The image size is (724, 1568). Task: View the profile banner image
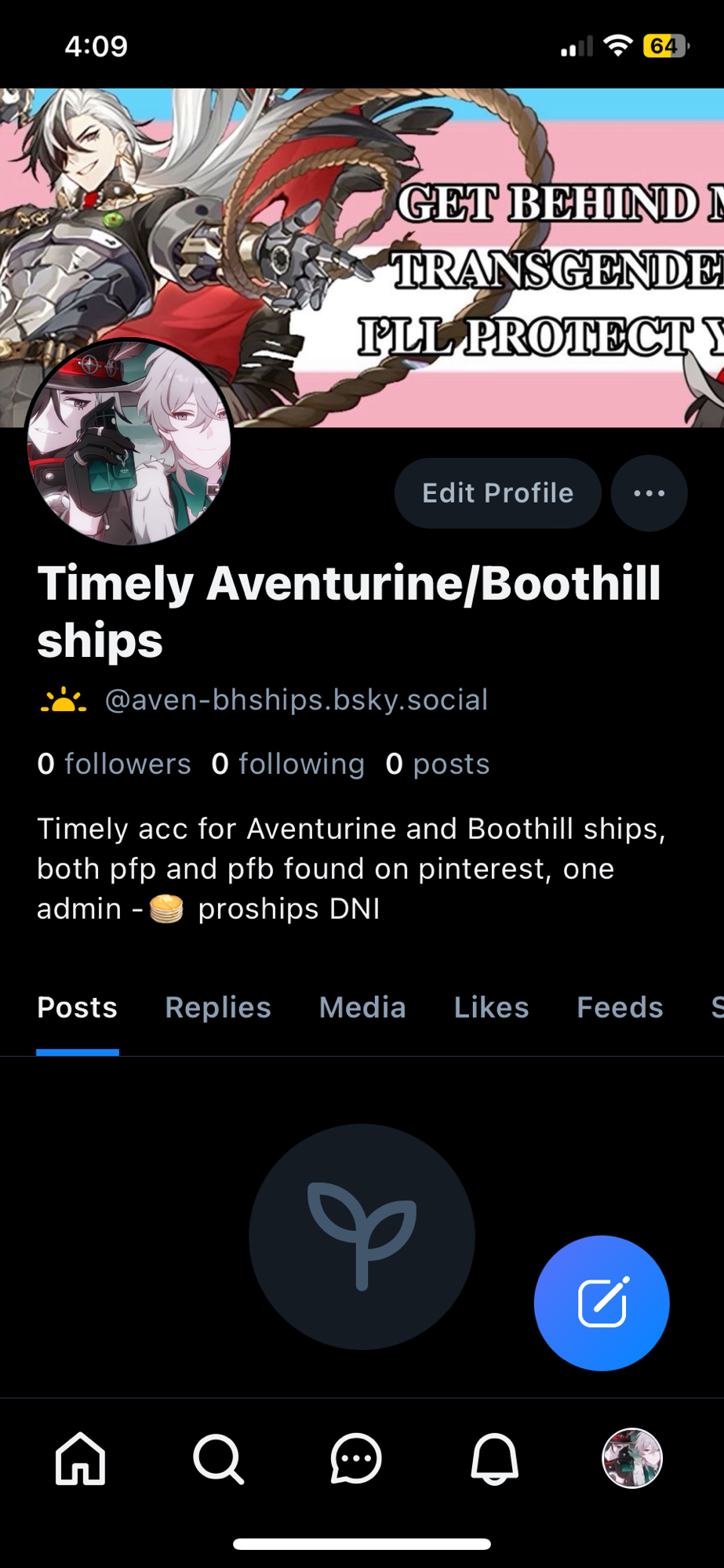(x=471, y=235)
